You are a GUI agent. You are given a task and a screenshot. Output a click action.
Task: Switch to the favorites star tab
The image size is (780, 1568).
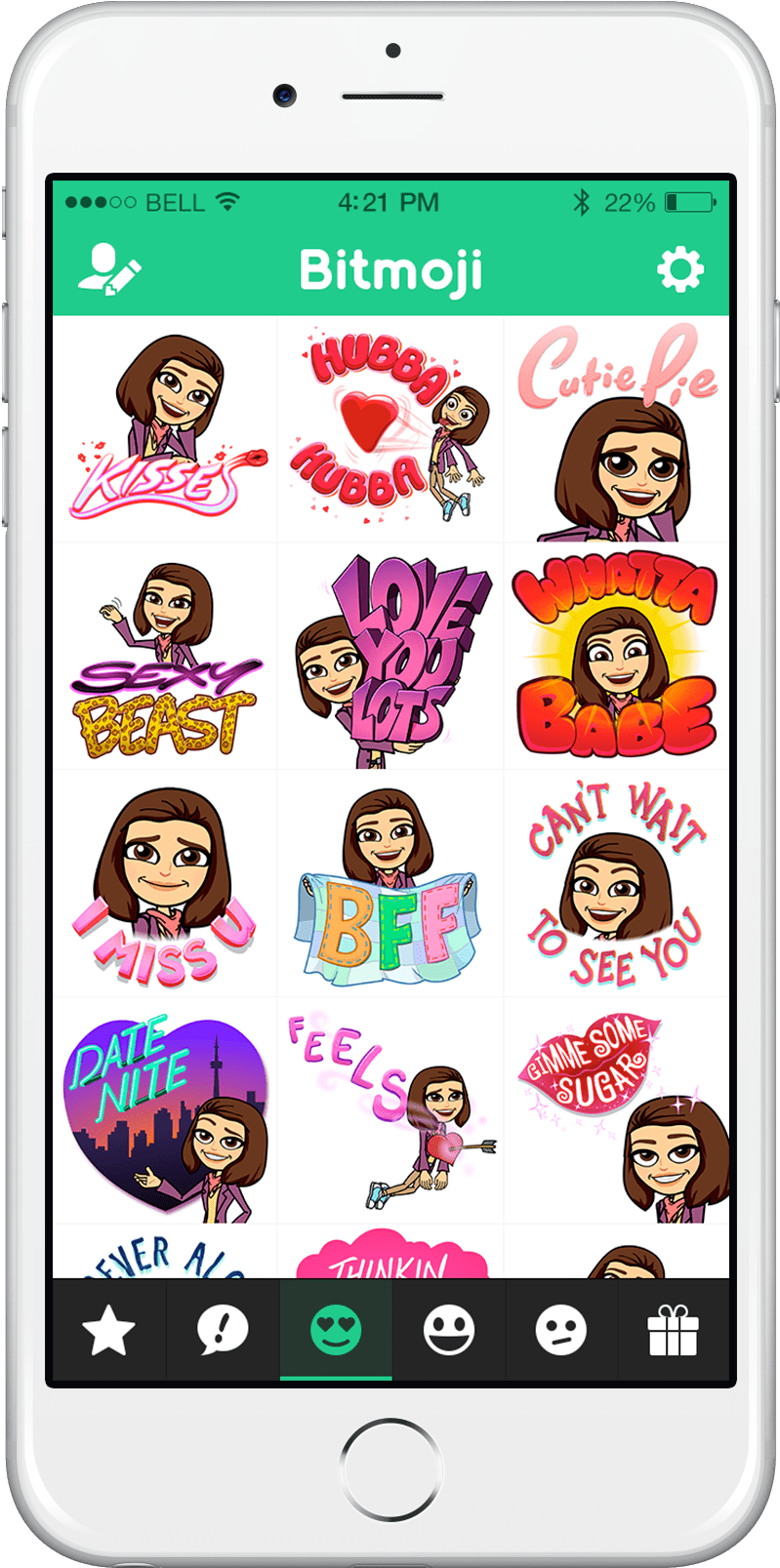pos(109,1331)
